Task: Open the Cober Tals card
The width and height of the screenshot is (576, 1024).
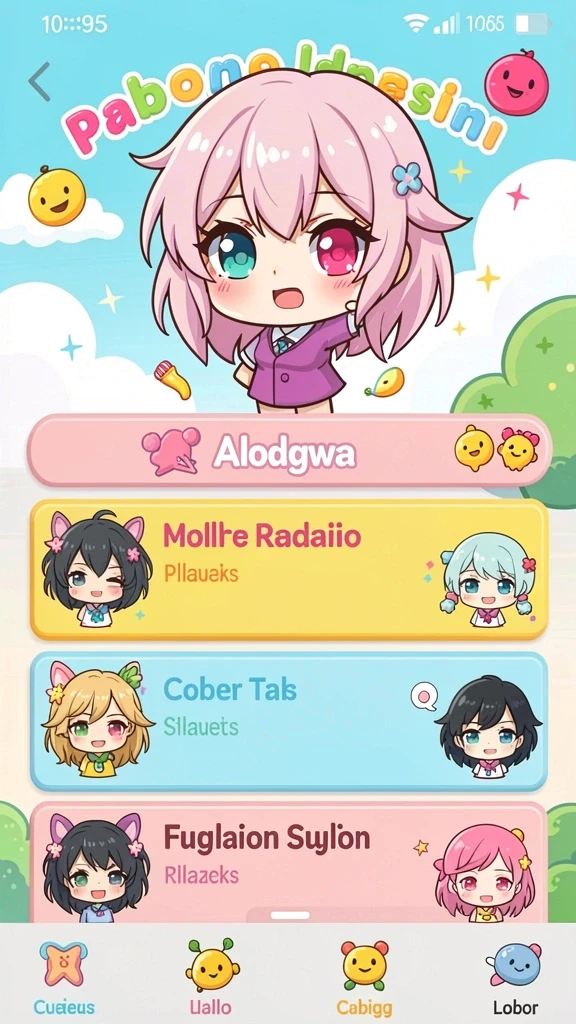Action: coord(289,722)
